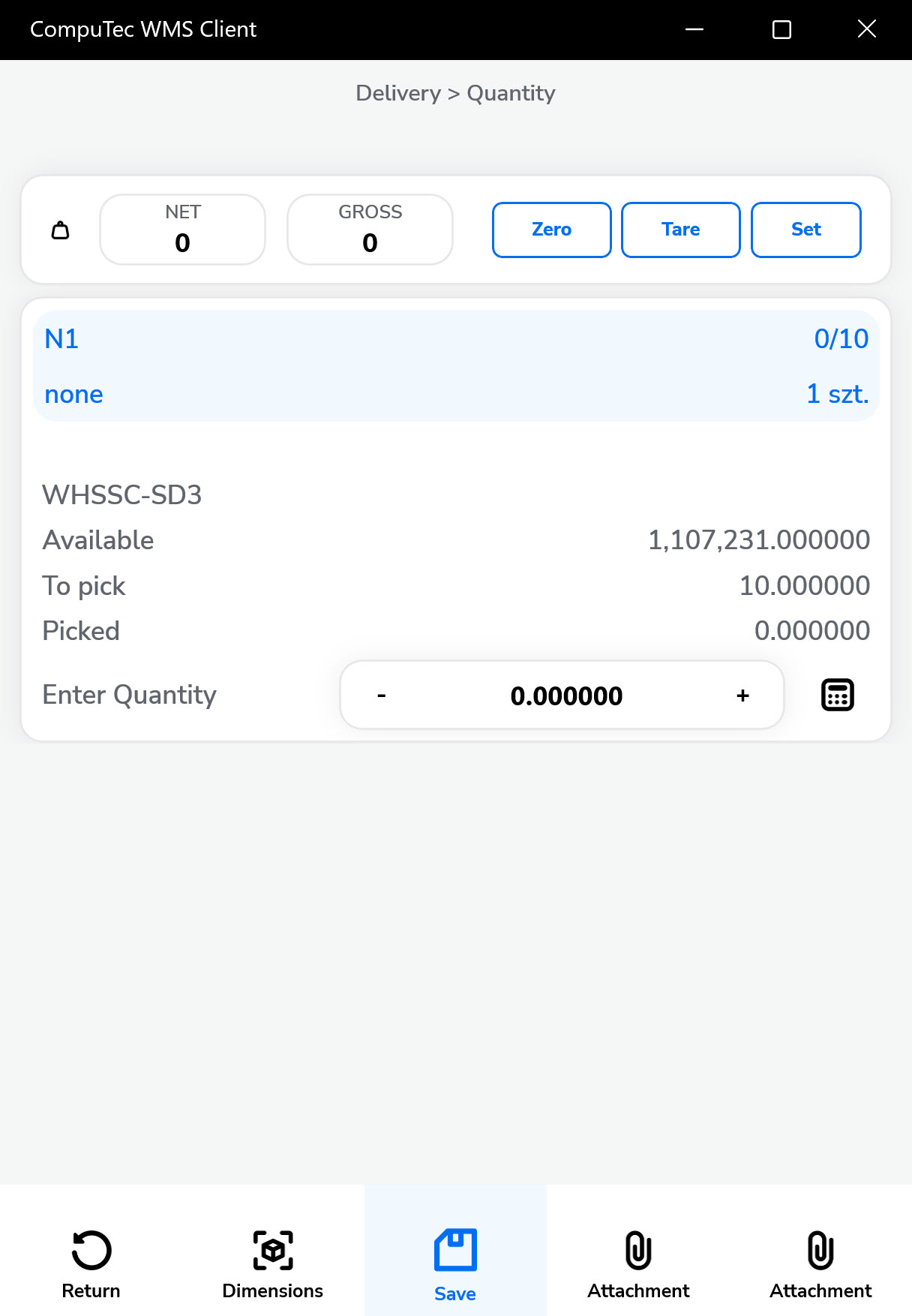
Task: Tap the Zero scale button
Action: (x=551, y=230)
